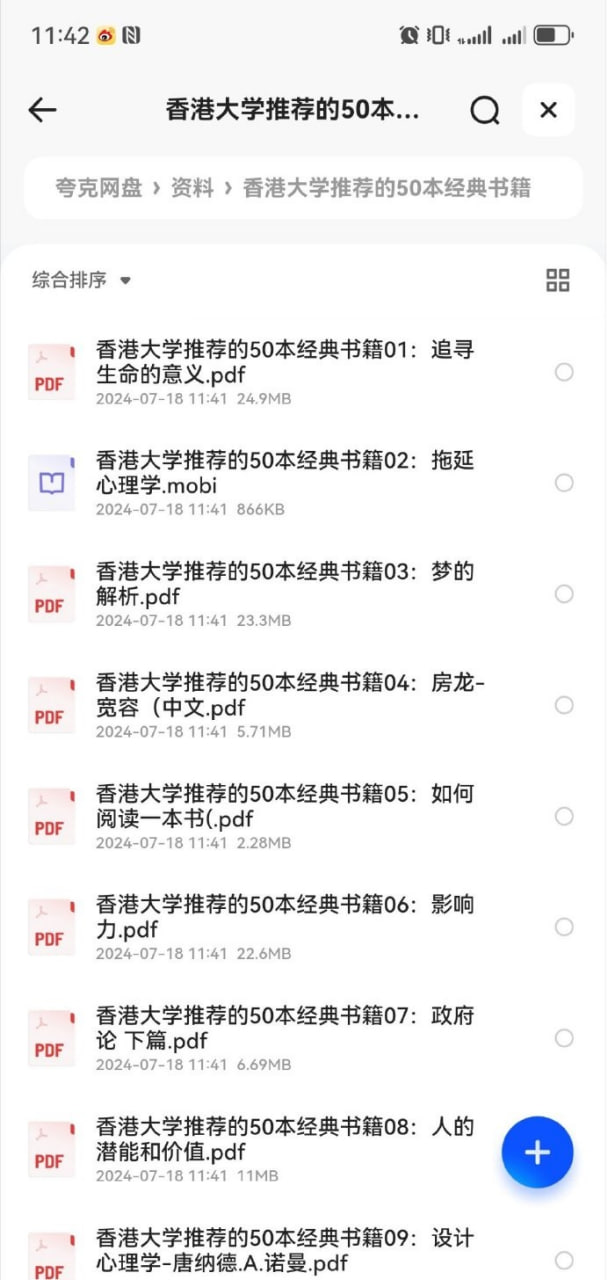
Task: Expand the 综合排序 sort dropdown
Action: 82,280
